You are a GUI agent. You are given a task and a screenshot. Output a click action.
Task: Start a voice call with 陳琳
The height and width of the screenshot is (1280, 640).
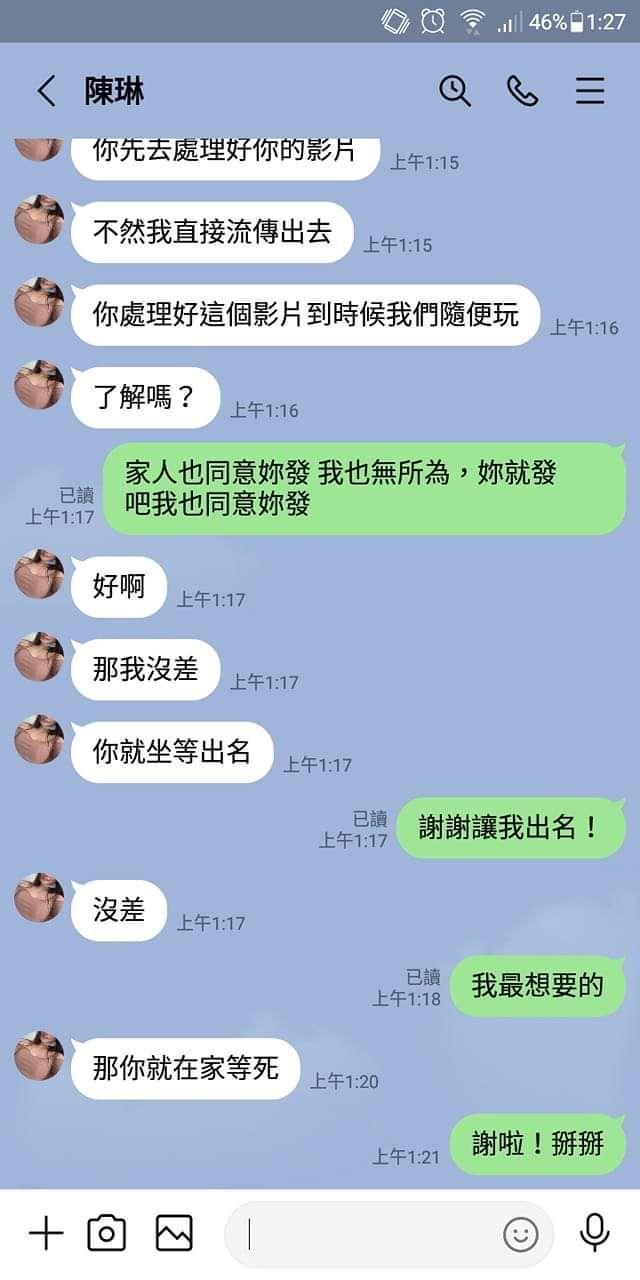click(522, 91)
